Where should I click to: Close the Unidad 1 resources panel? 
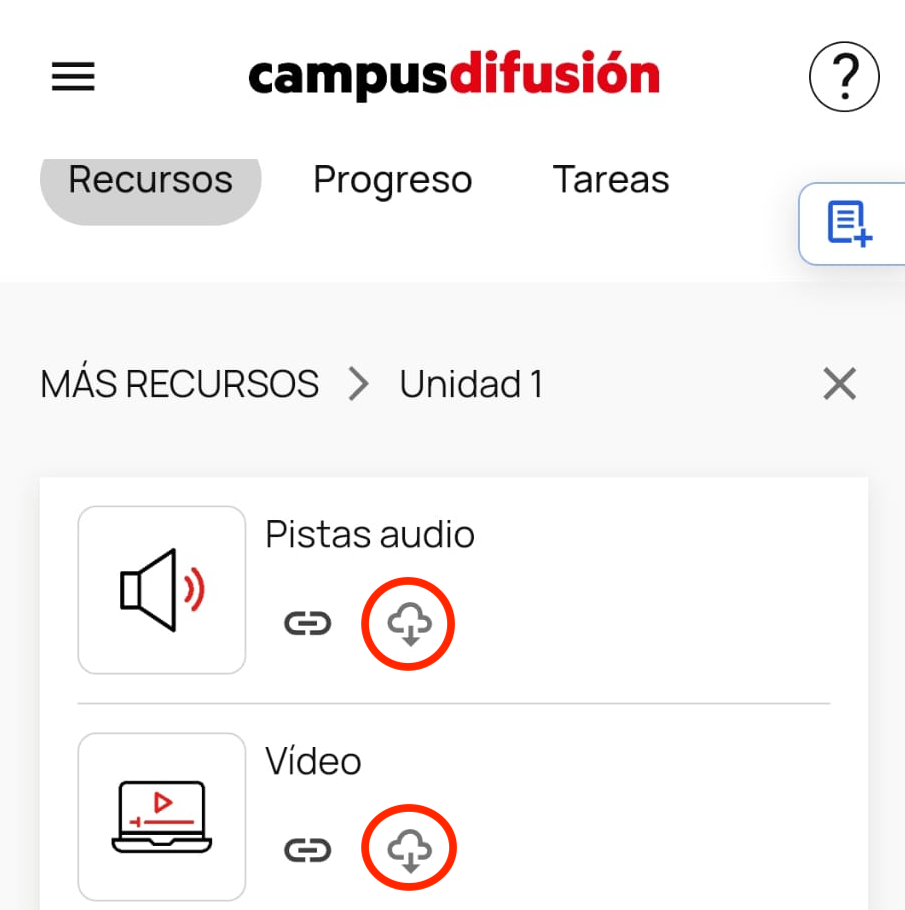839,384
